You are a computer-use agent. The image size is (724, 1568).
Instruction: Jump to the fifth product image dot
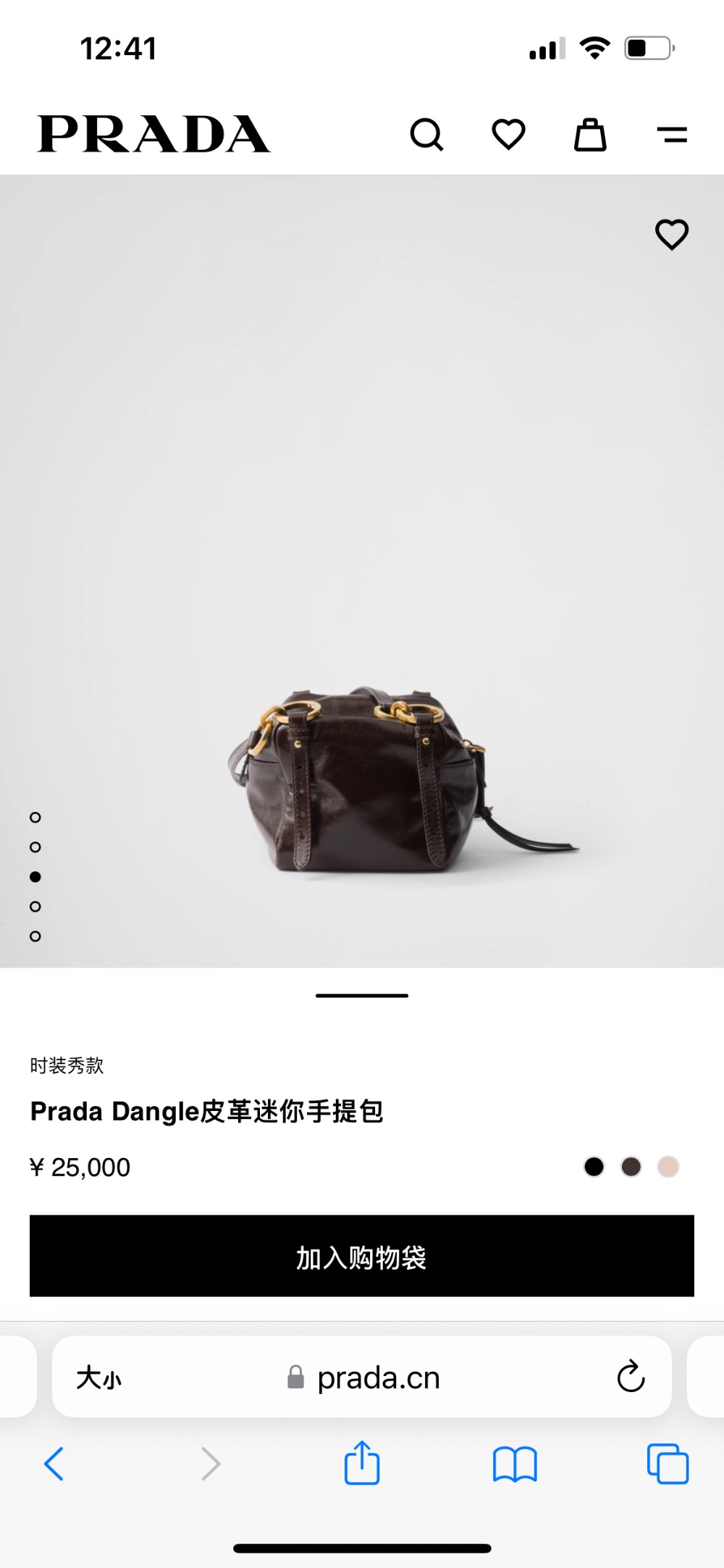click(35, 936)
